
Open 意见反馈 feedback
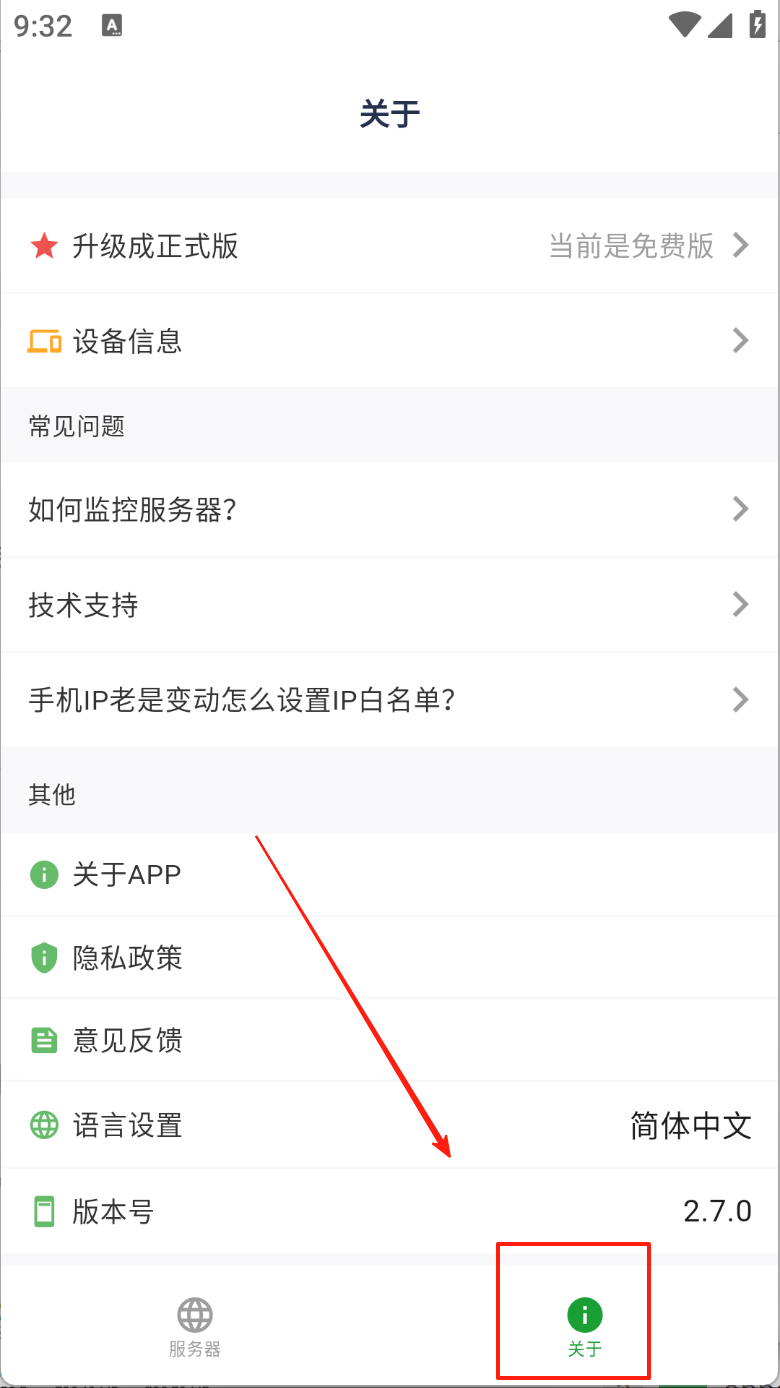(x=390, y=1041)
